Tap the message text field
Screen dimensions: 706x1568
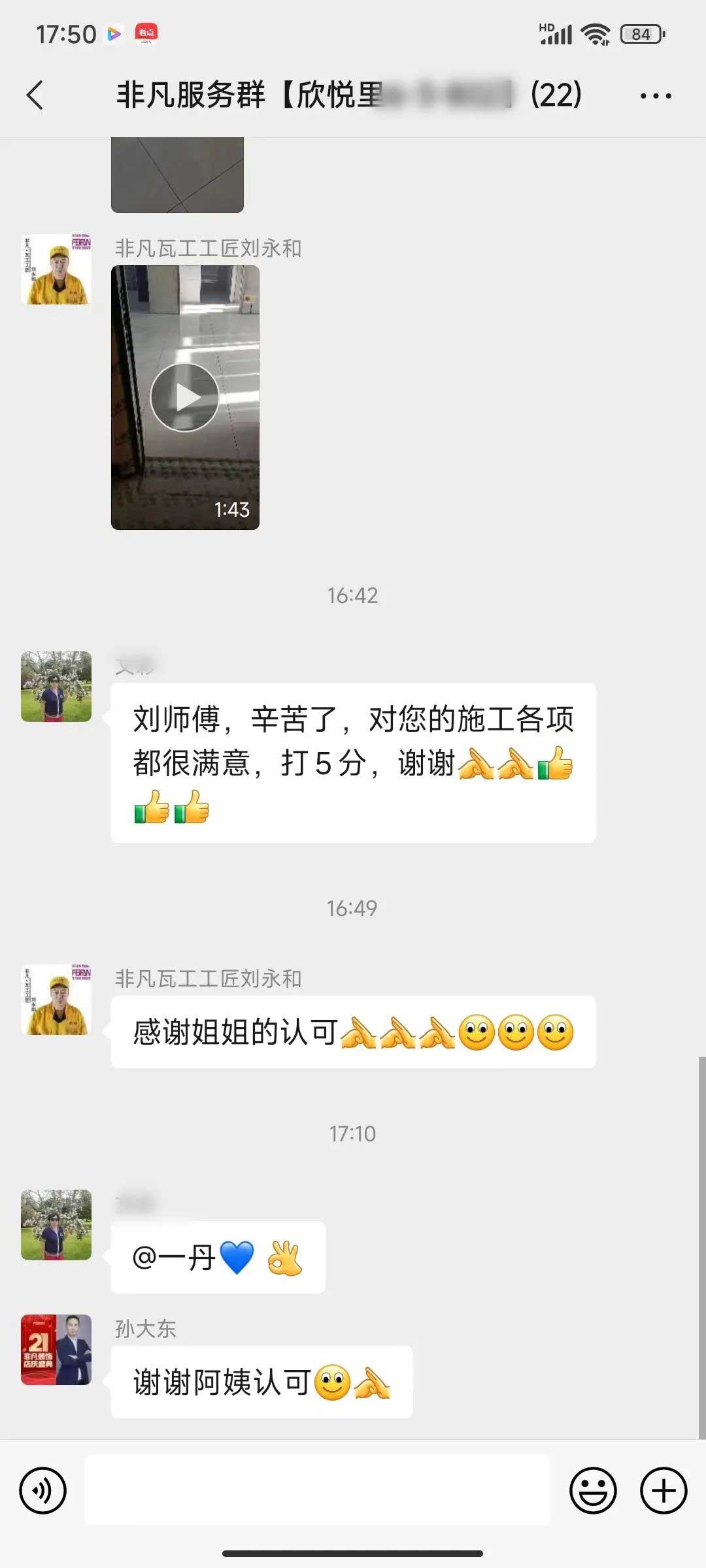pyautogui.click(x=318, y=1490)
